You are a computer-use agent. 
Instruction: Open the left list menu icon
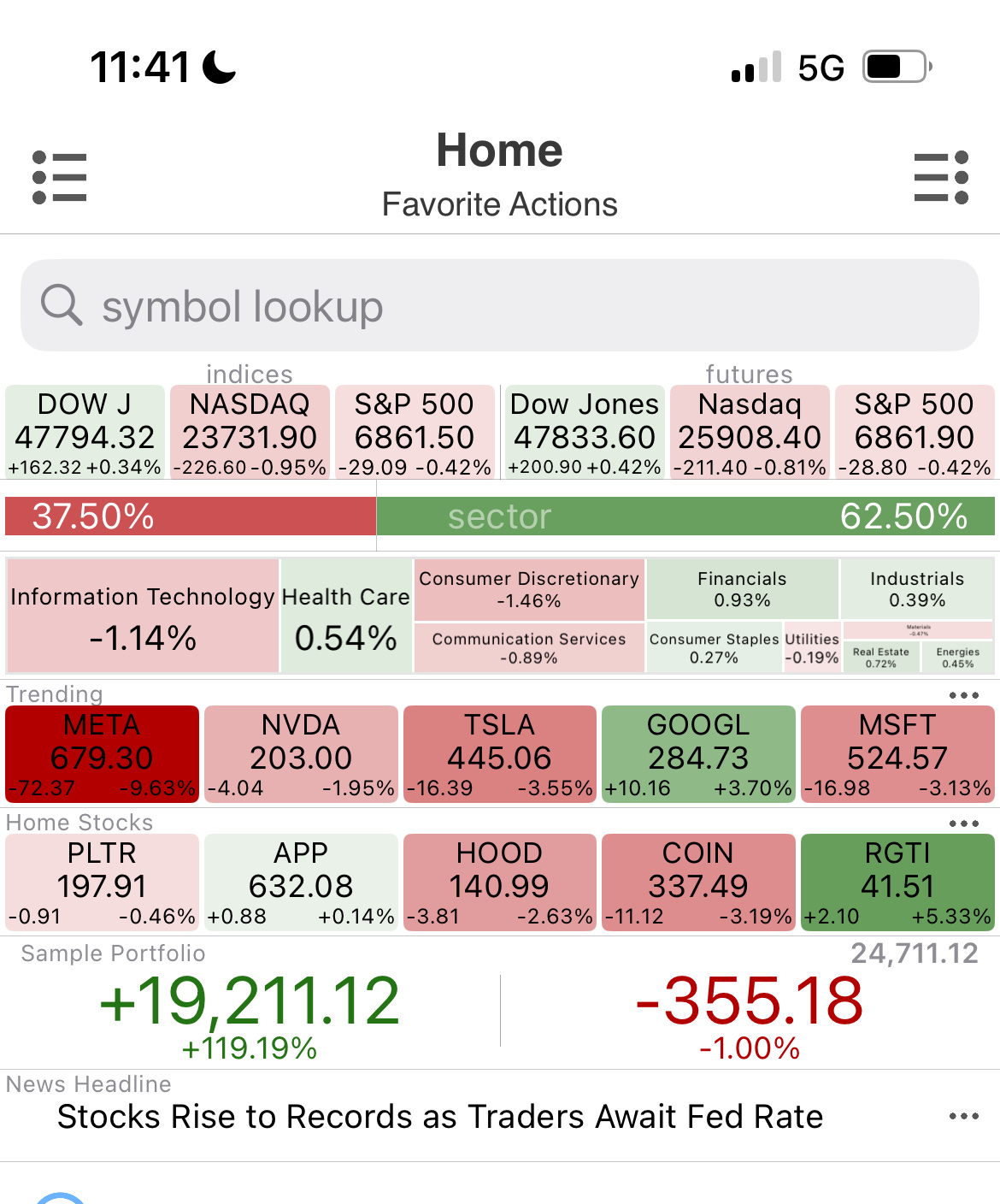click(x=59, y=177)
